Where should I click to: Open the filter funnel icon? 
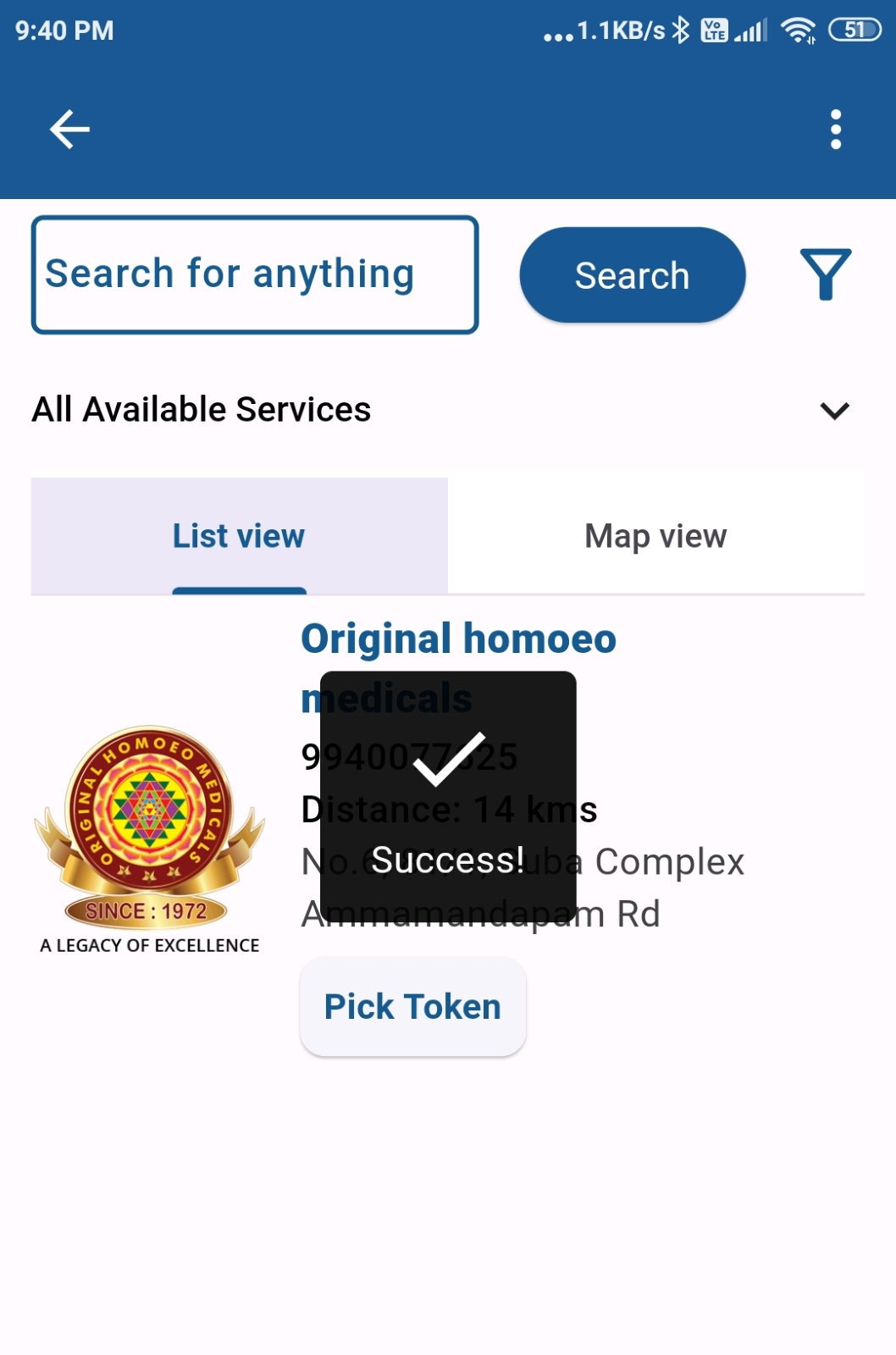click(x=825, y=274)
